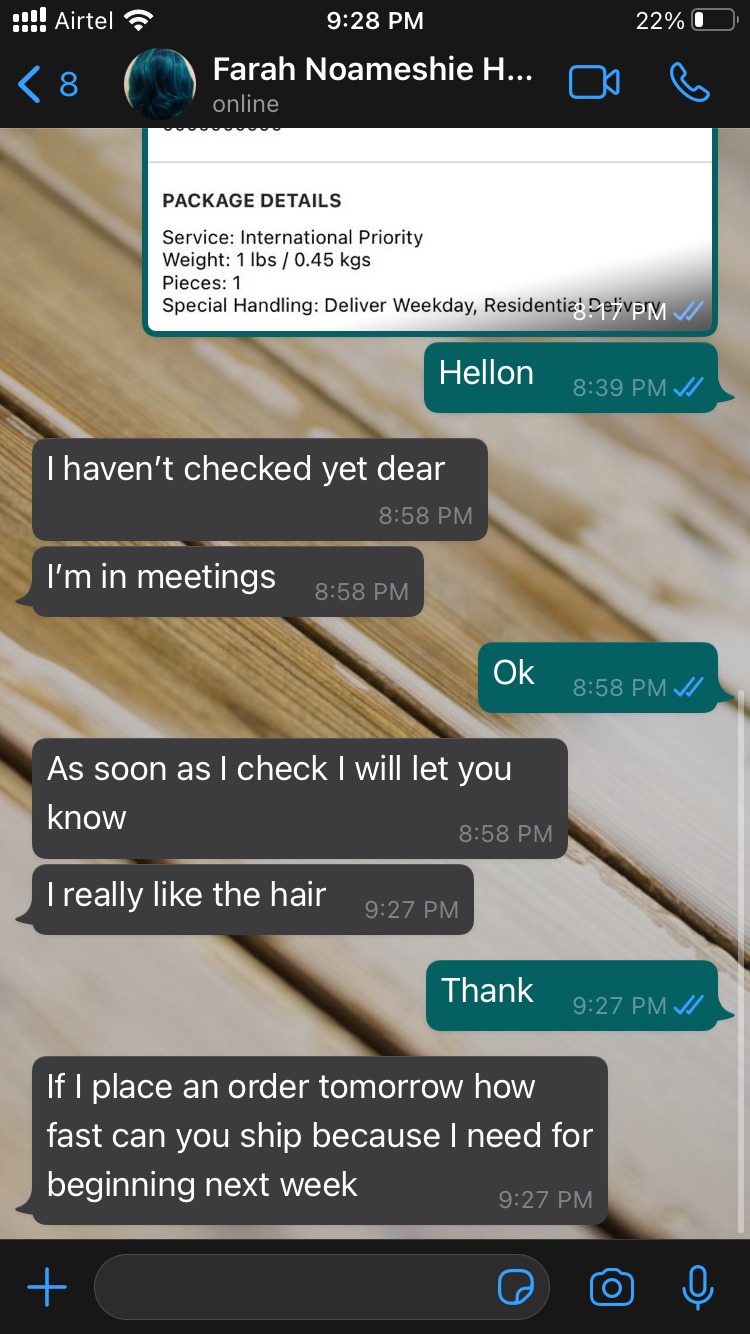The width and height of the screenshot is (750, 1334).
Task: Open the camera to send a photo
Action: pos(612,1288)
